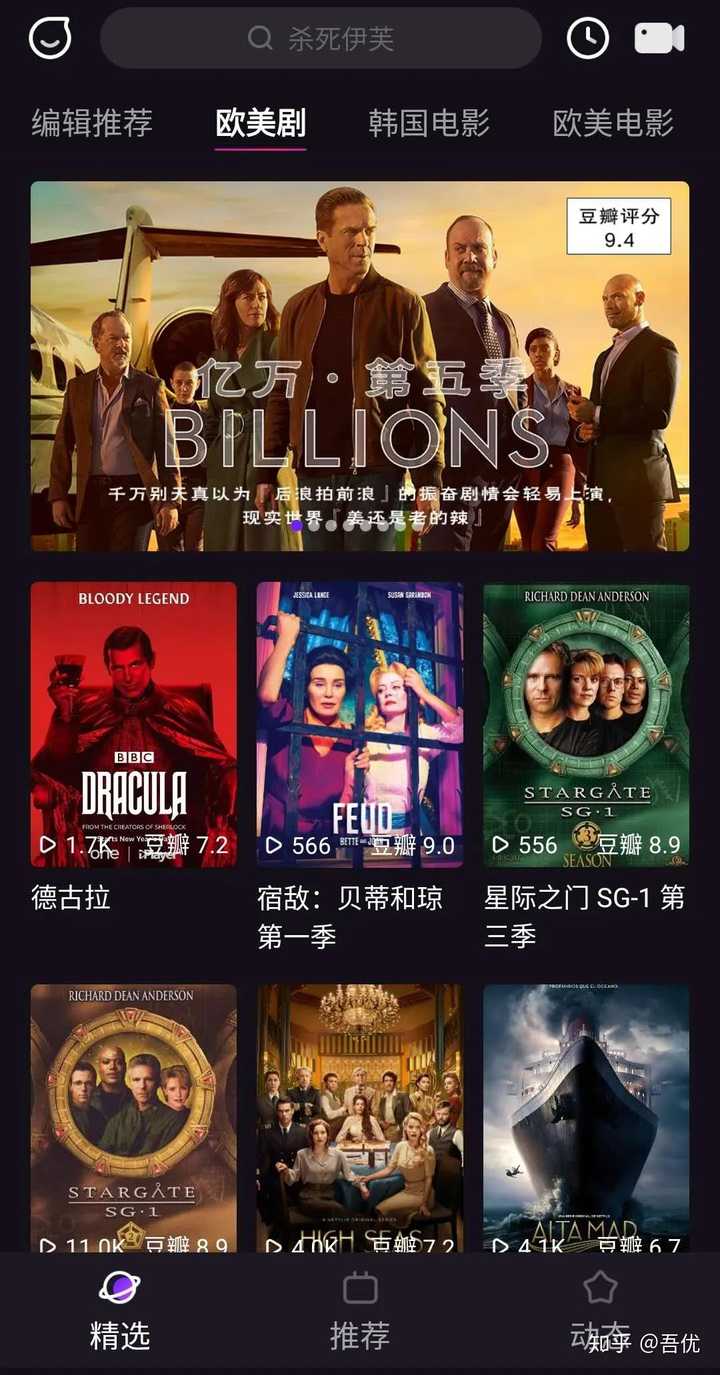This screenshot has height=1375, width=720.
Task: Open 宿敌：贝蒂和琼 第一季 poster
Action: (359, 724)
